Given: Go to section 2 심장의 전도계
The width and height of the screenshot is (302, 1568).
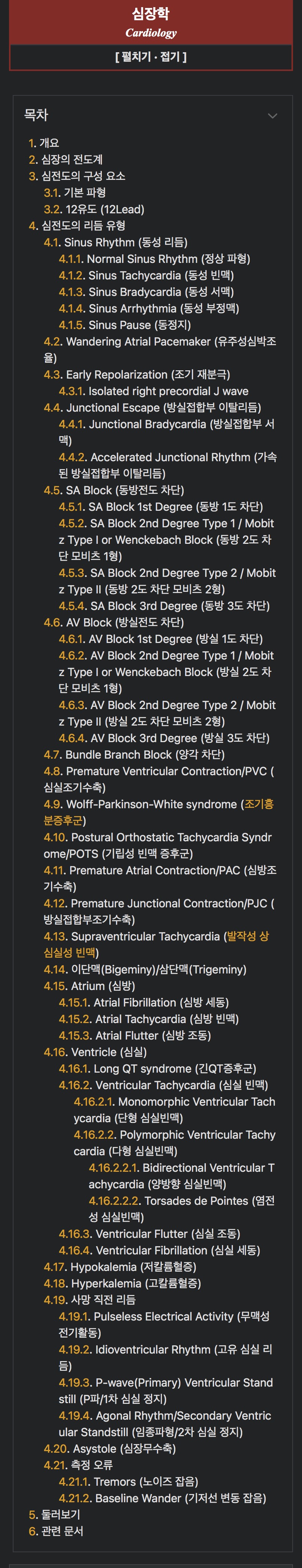Looking at the screenshot, I should (x=33, y=160).
